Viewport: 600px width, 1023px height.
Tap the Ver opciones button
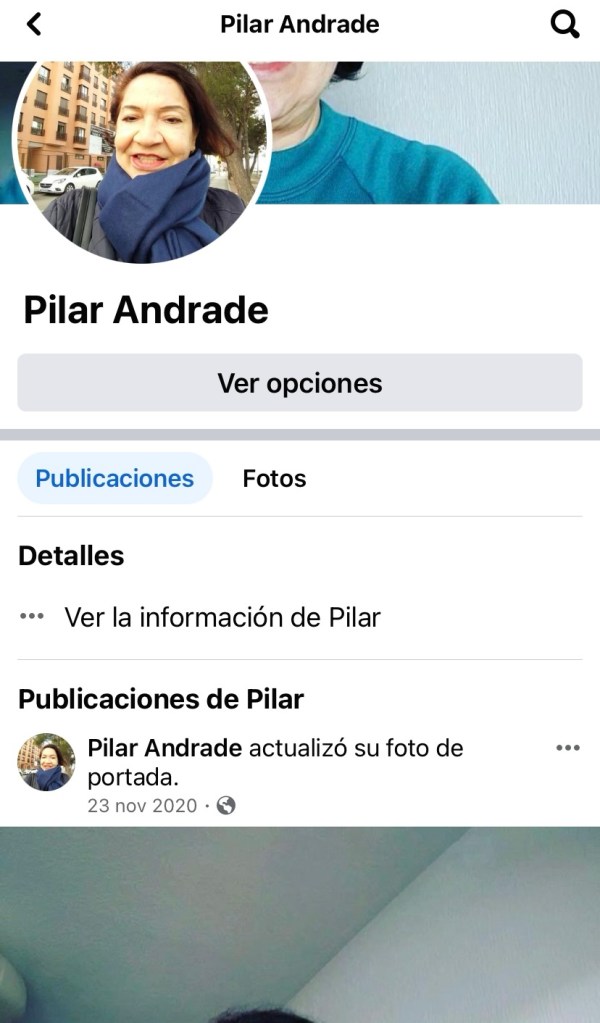[300, 383]
